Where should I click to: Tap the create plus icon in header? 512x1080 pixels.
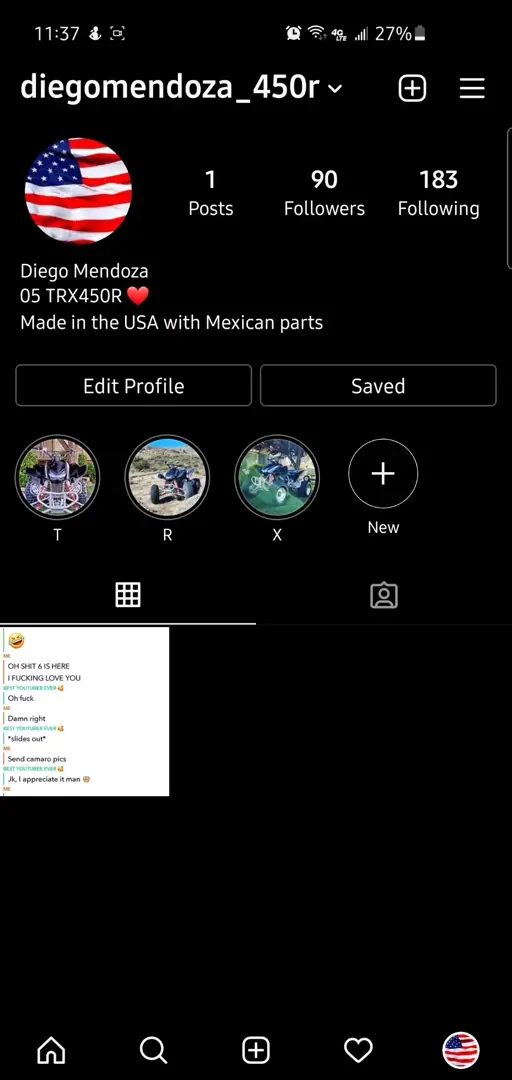coord(412,88)
